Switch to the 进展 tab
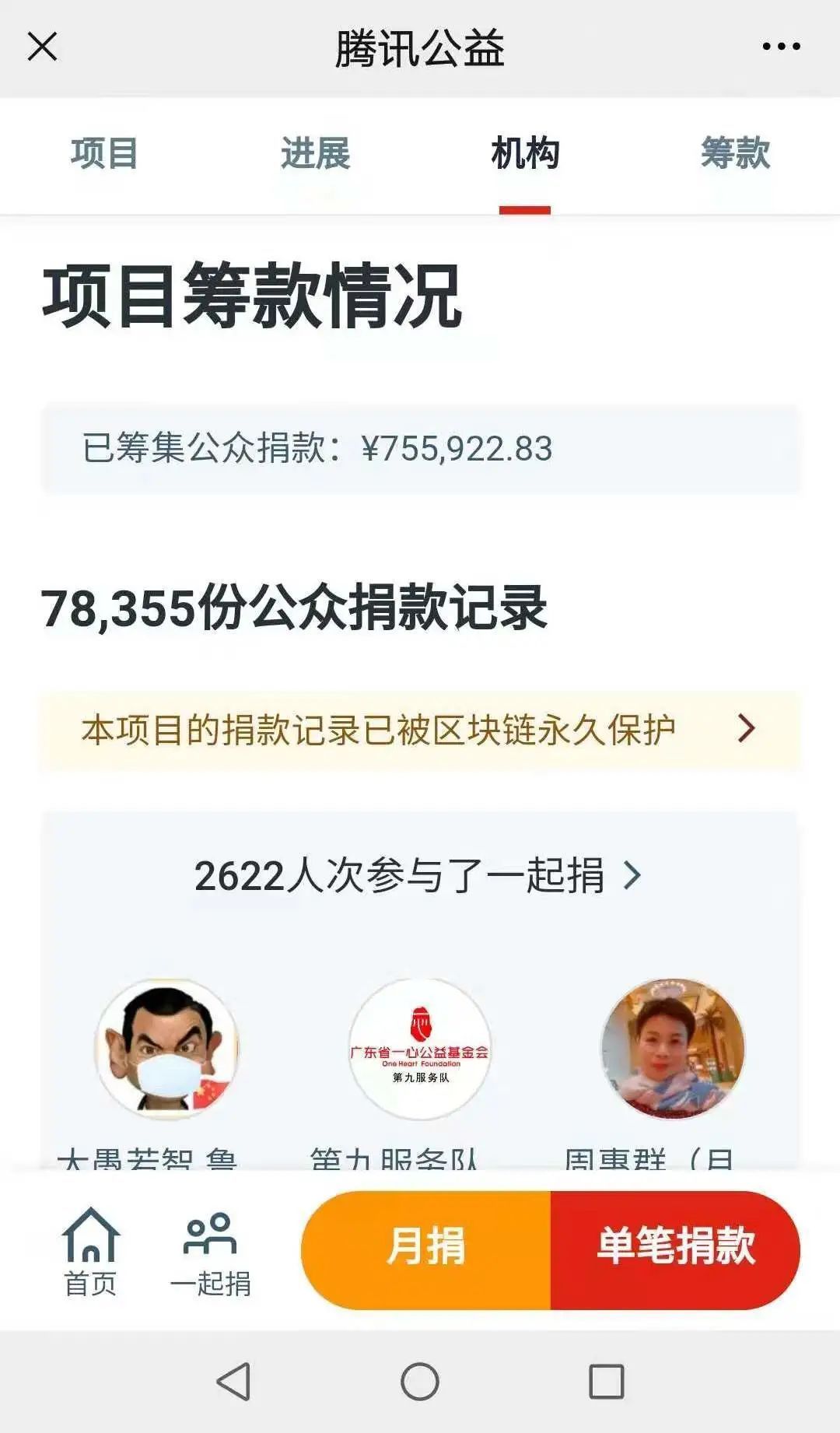The width and height of the screenshot is (840, 1433). [315, 152]
